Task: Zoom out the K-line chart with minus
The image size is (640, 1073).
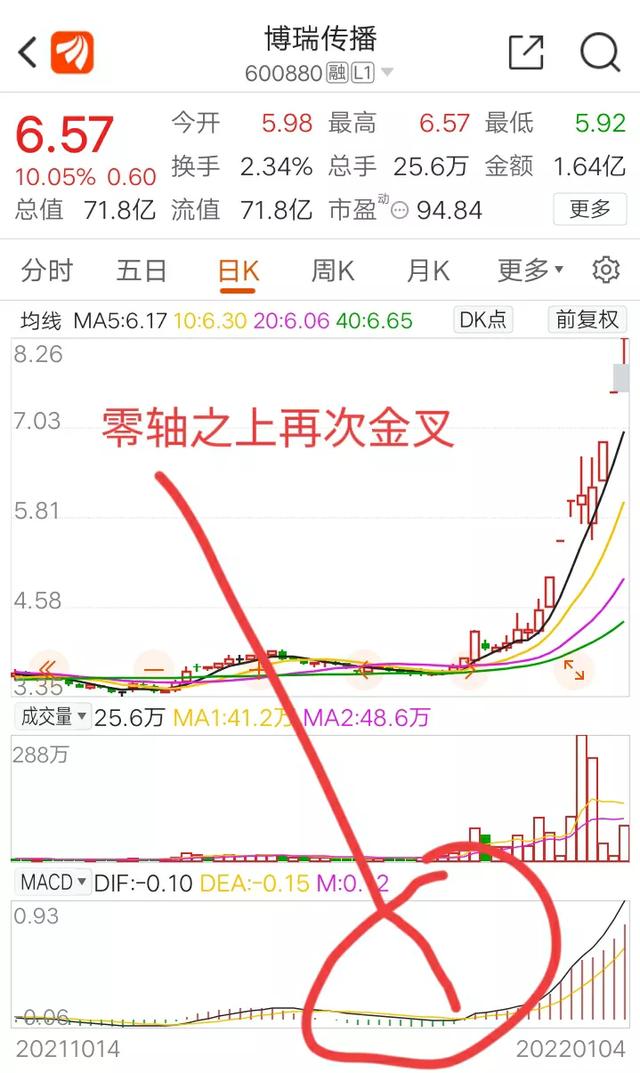Action: 154,670
